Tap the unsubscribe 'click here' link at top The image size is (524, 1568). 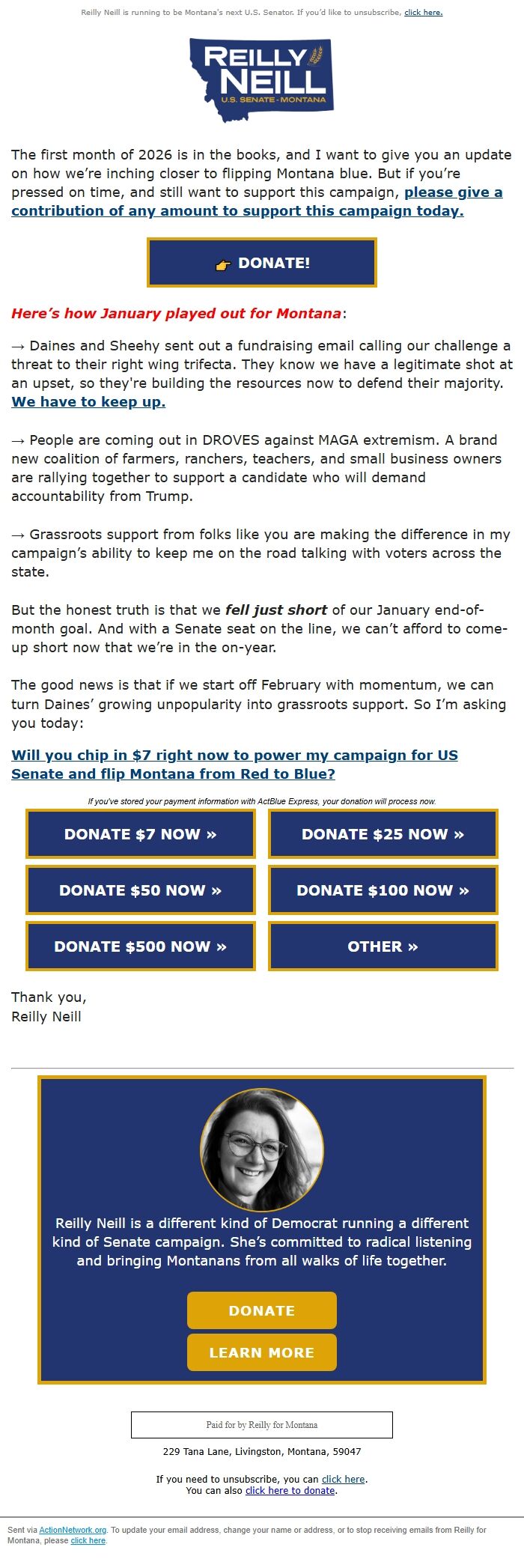[x=423, y=13]
